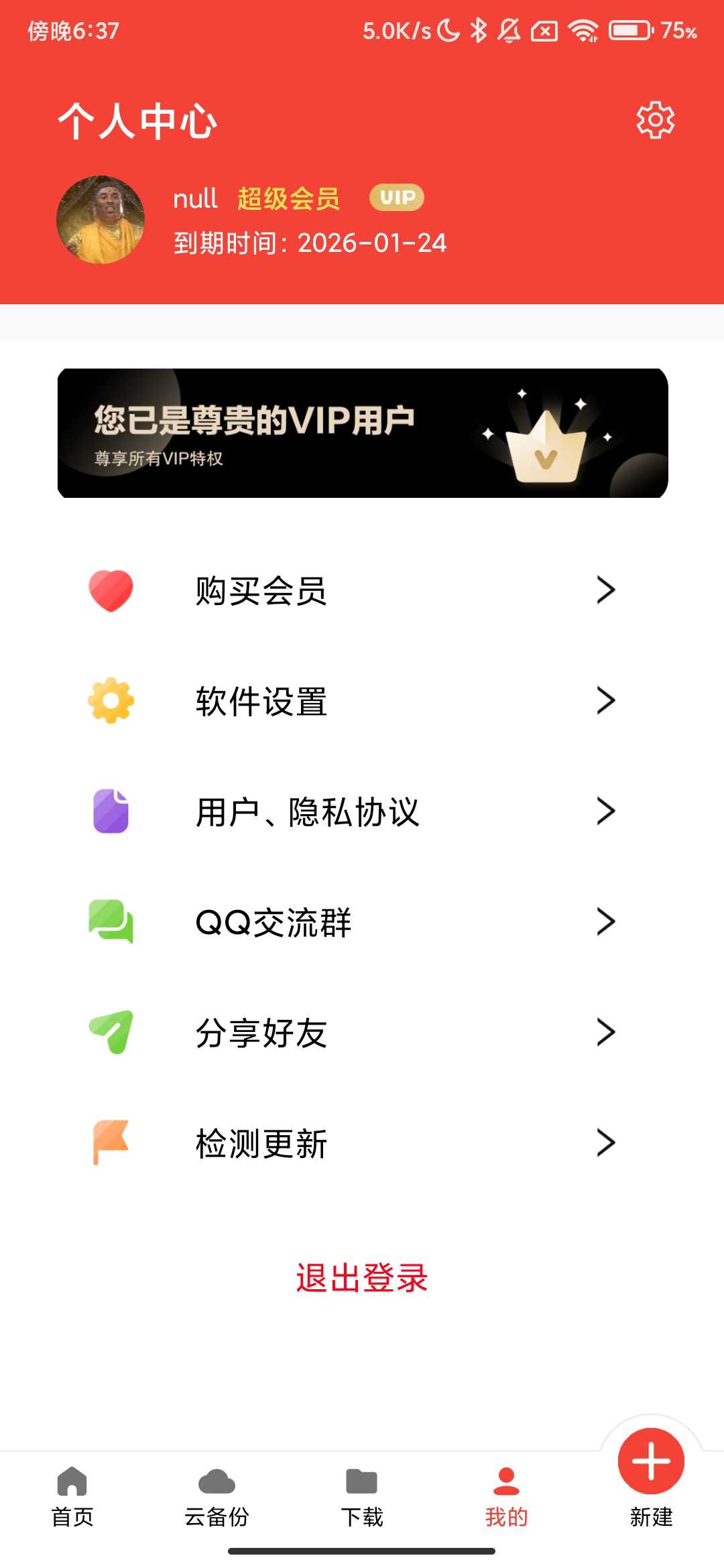The height and width of the screenshot is (1568, 724).
Task: Expand the 购买会员 row chevron
Action: click(607, 590)
